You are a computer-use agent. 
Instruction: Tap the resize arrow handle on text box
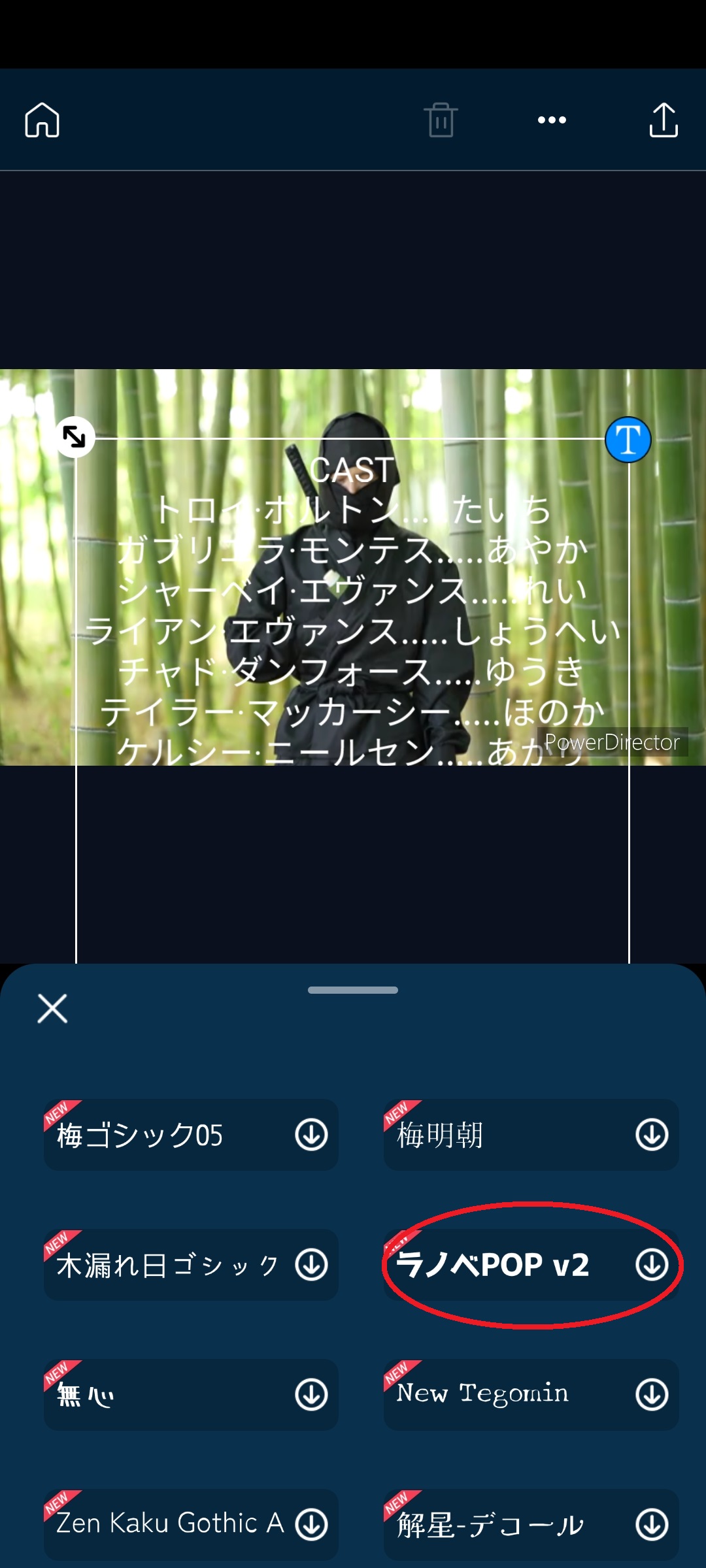coord(75,436)
